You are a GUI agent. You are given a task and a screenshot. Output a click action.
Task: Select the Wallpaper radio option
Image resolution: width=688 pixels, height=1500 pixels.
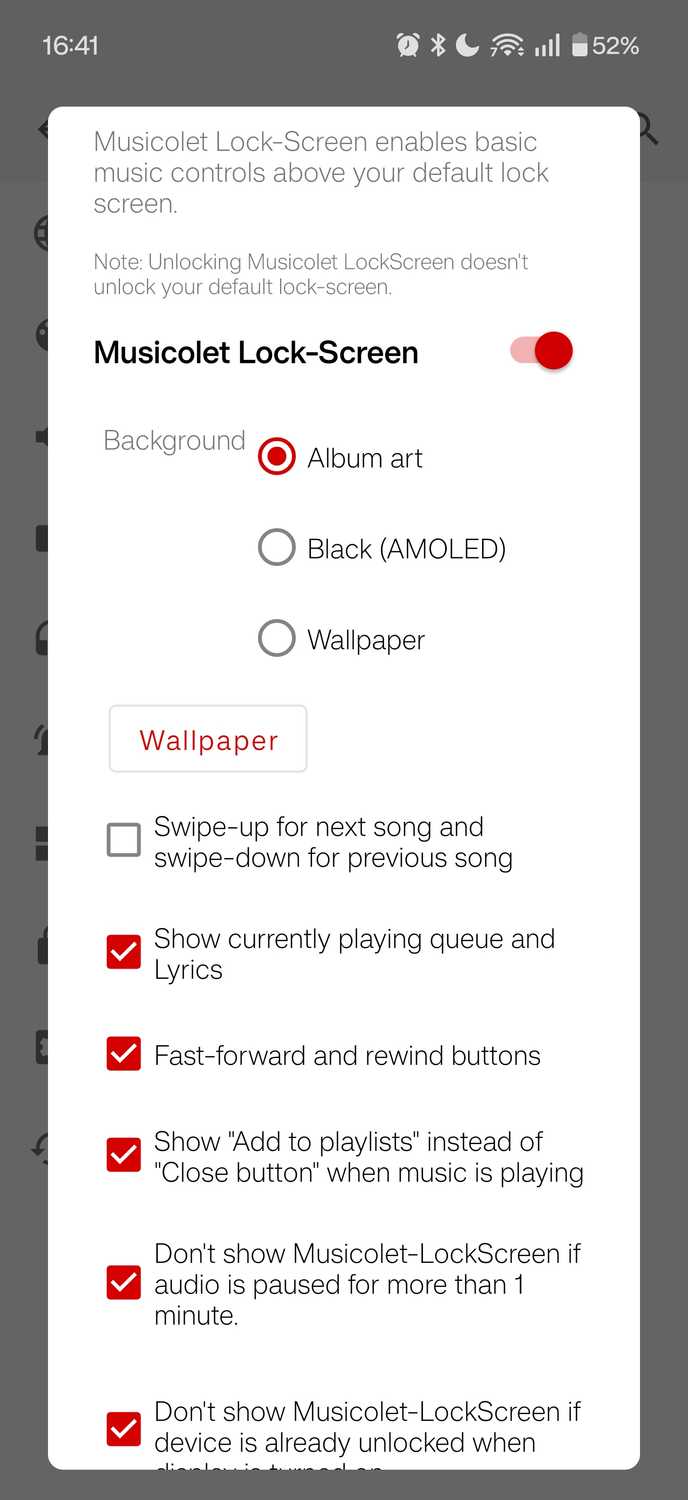tap(276, 639)
